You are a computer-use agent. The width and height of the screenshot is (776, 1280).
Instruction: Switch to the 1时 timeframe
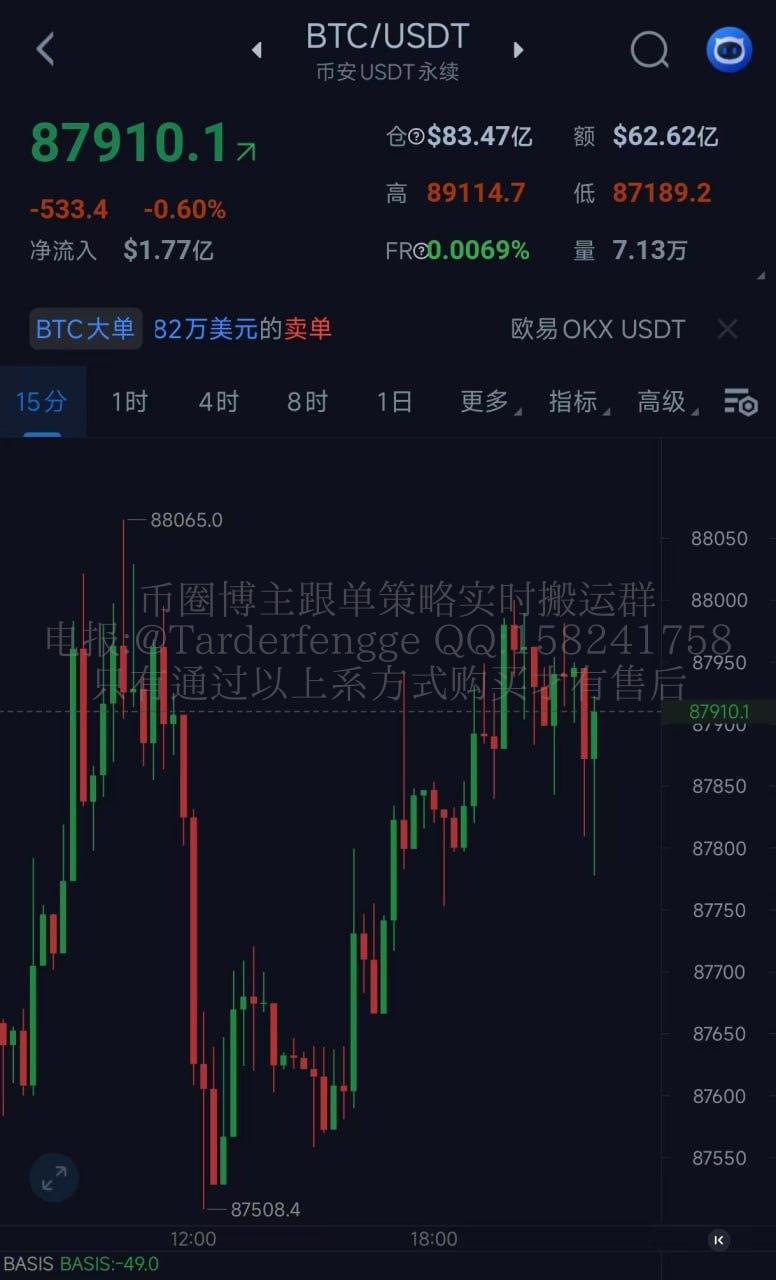129,402
